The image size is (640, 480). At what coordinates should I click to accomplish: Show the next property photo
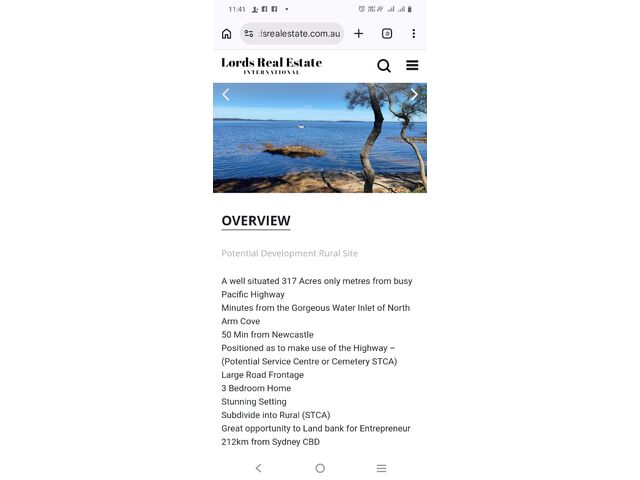pyautogui.click(x=414, y=95)
